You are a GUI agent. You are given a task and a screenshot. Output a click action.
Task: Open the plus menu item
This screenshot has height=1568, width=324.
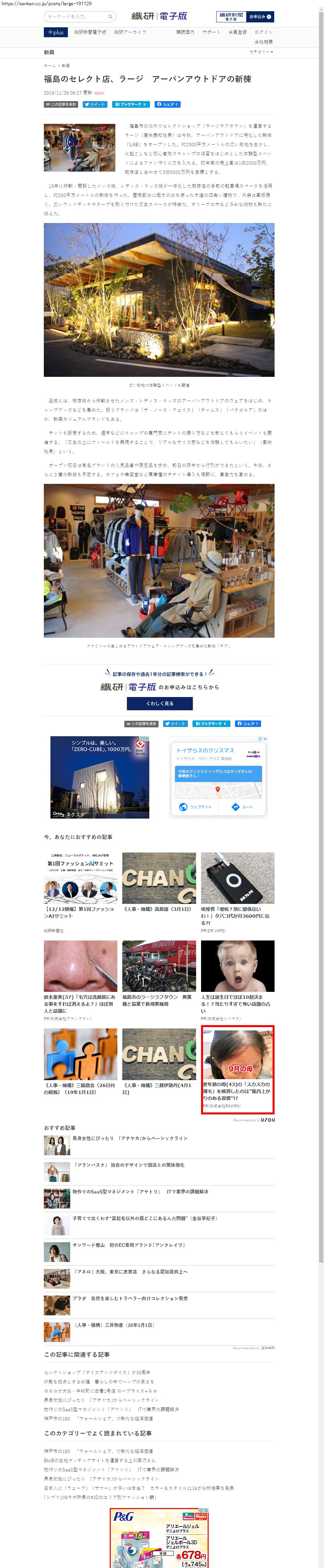(55, 32)
